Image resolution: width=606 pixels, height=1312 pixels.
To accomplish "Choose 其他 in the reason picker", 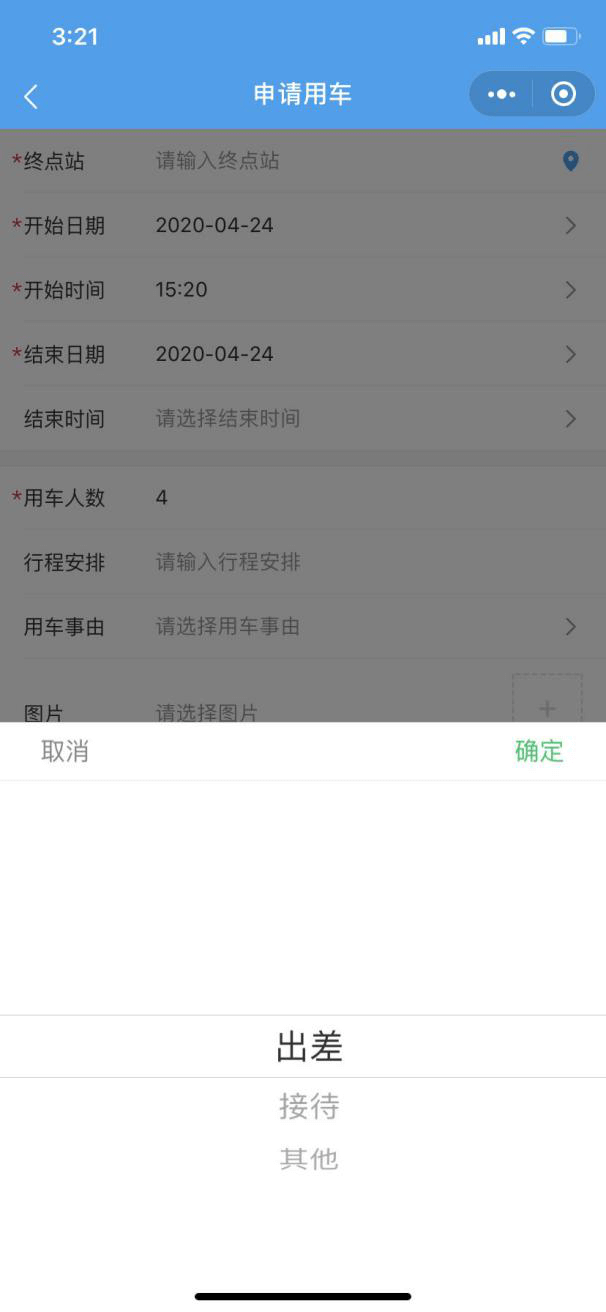I will pyautogui.click(x=309, y=1159).
